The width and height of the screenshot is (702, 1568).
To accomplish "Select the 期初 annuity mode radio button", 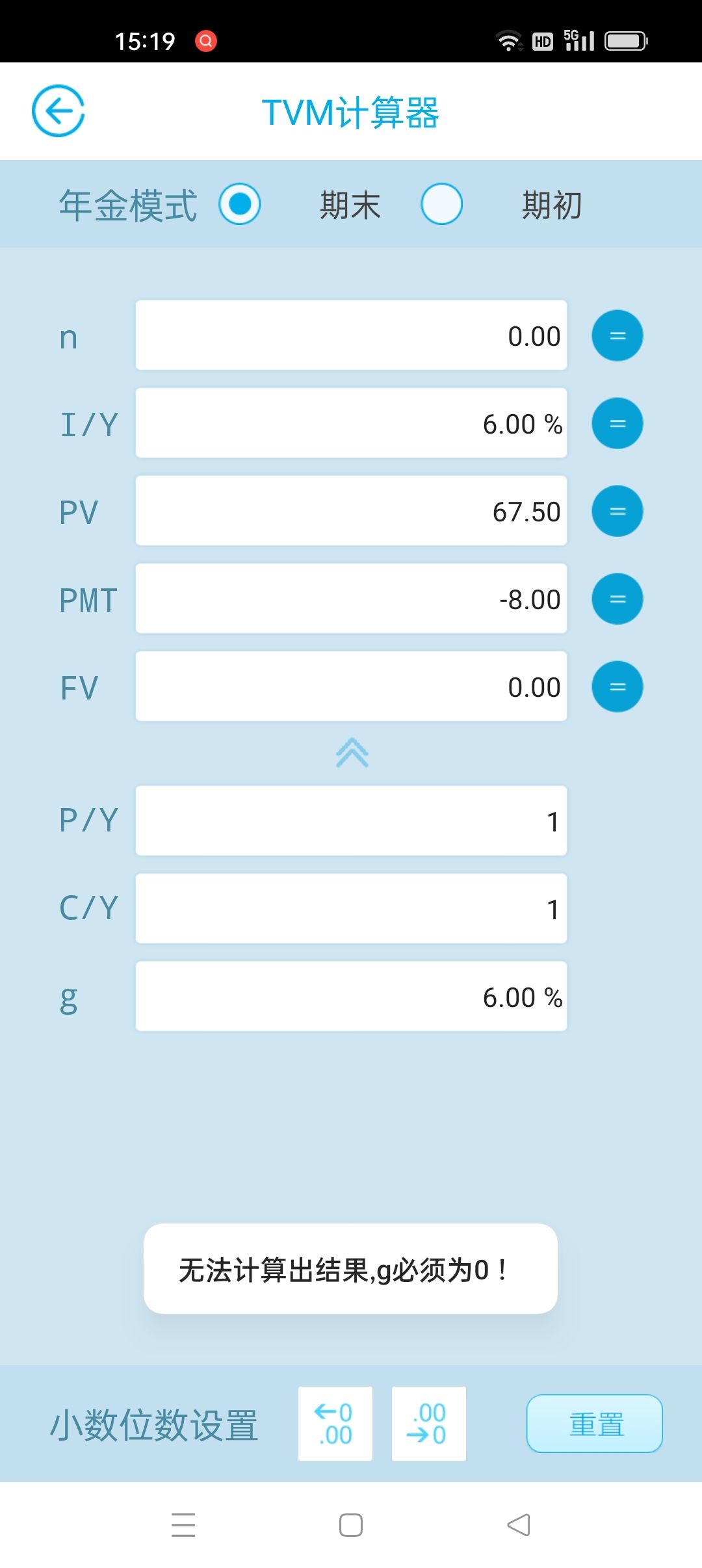I will (441, 204).
